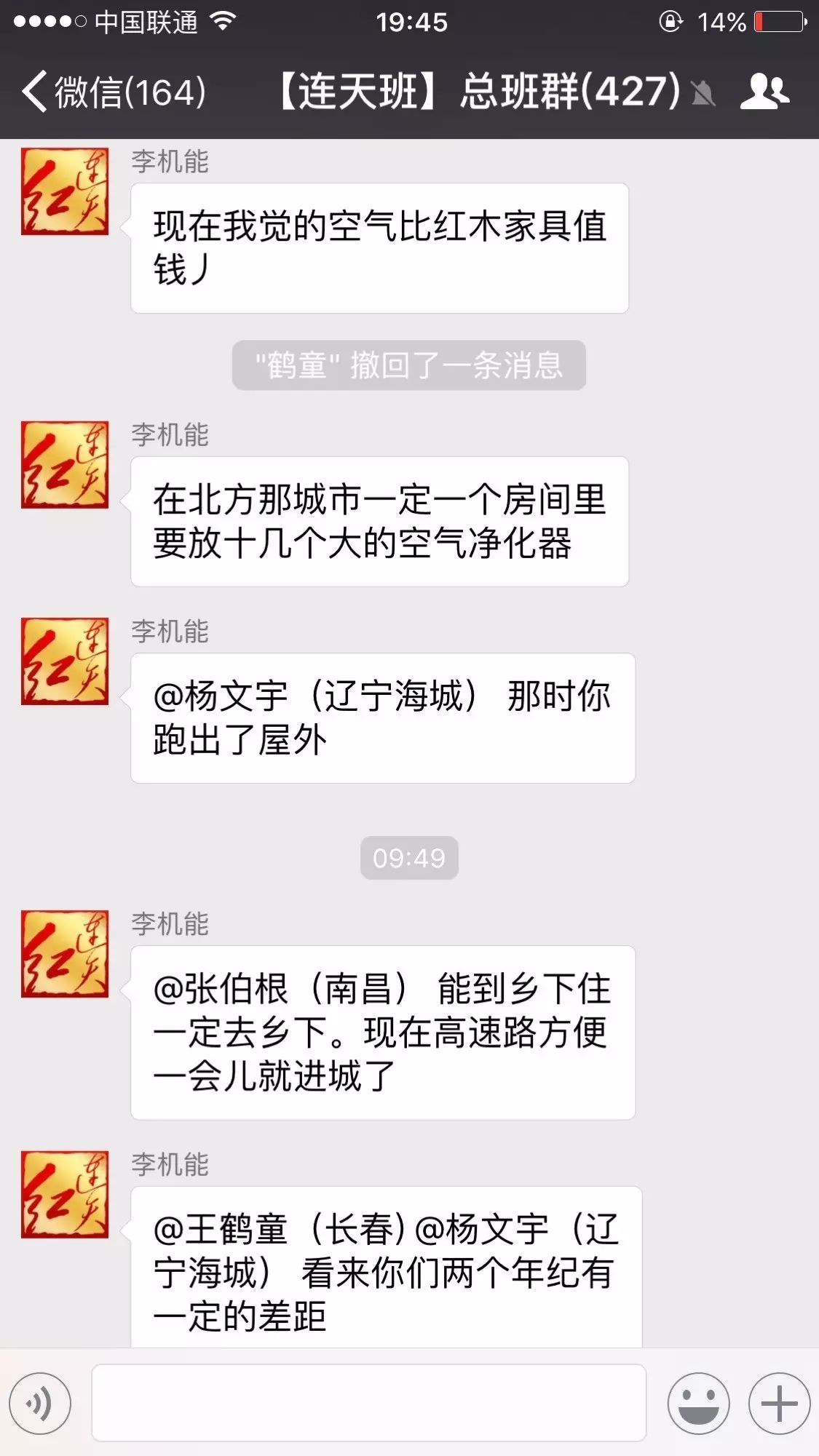Go back to the 微信 chat list
The width and height of the screenshot is (819, 1456).
click(113, 92)
